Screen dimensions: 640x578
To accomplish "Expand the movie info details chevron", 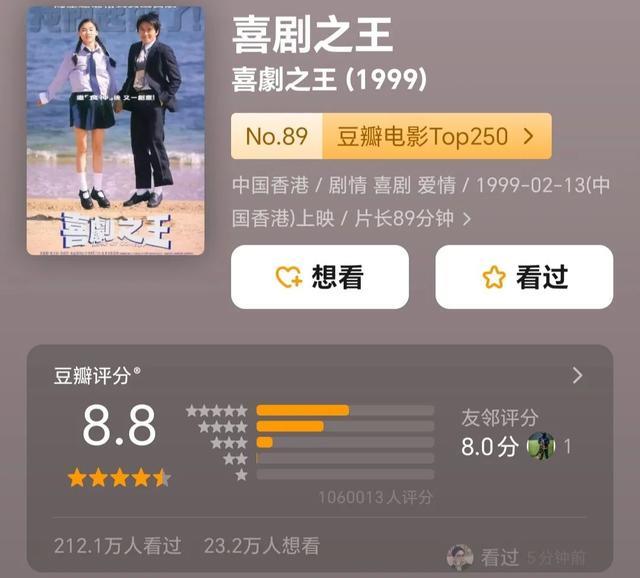I will tap(466, 218).
